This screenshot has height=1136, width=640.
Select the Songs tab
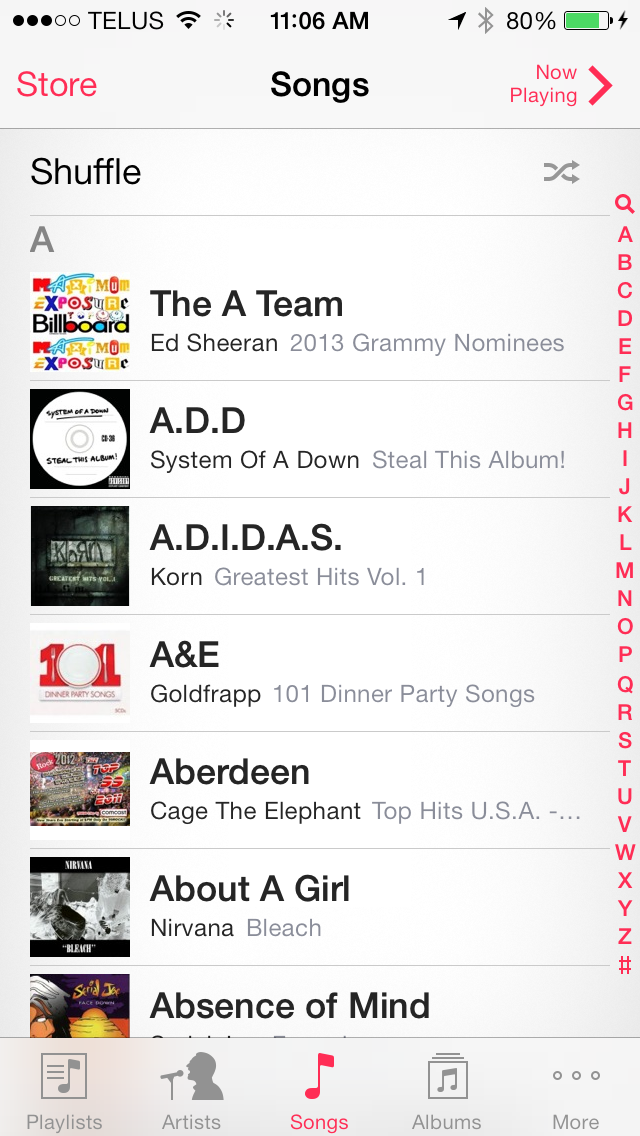[x=319, y=1090]
